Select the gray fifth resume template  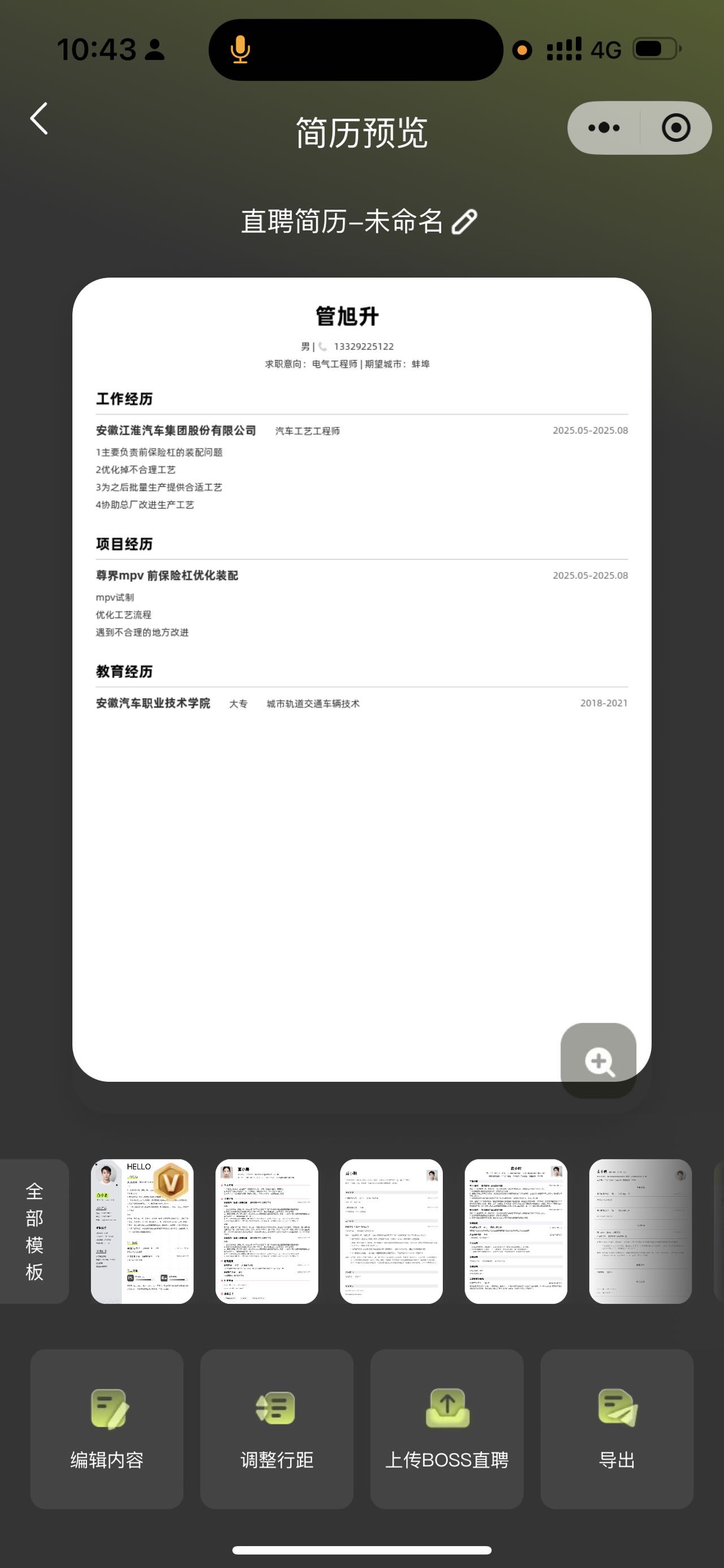640,1231
